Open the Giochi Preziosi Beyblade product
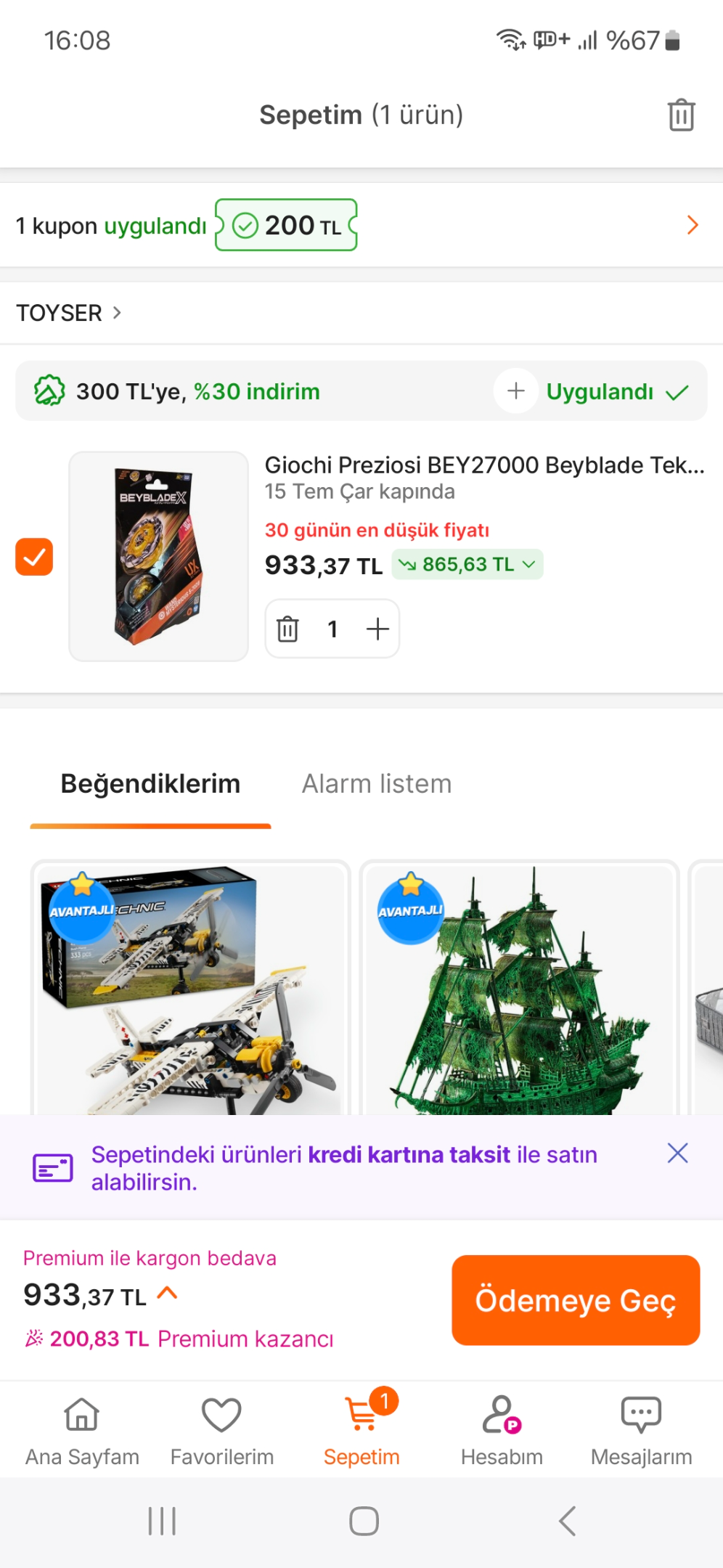 coord(484,465)
